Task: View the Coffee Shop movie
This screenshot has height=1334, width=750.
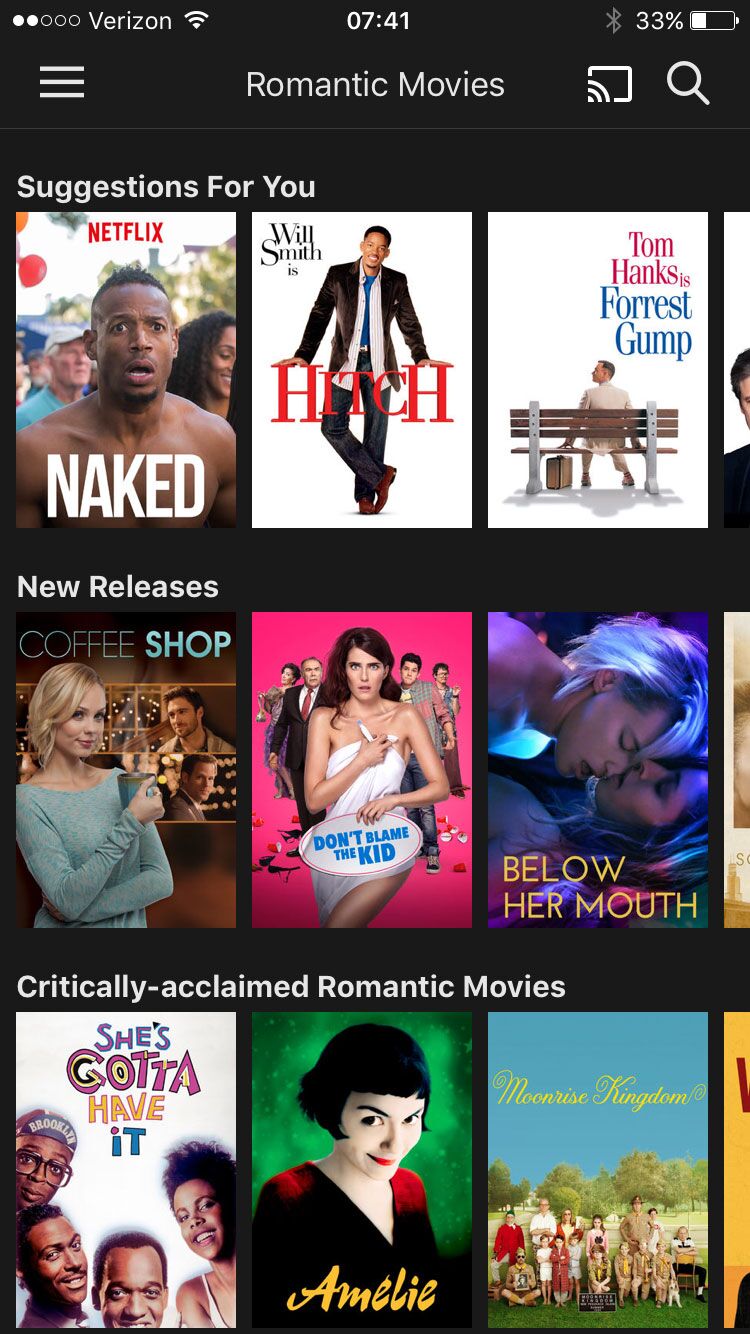Action: (x=126, y=770)
